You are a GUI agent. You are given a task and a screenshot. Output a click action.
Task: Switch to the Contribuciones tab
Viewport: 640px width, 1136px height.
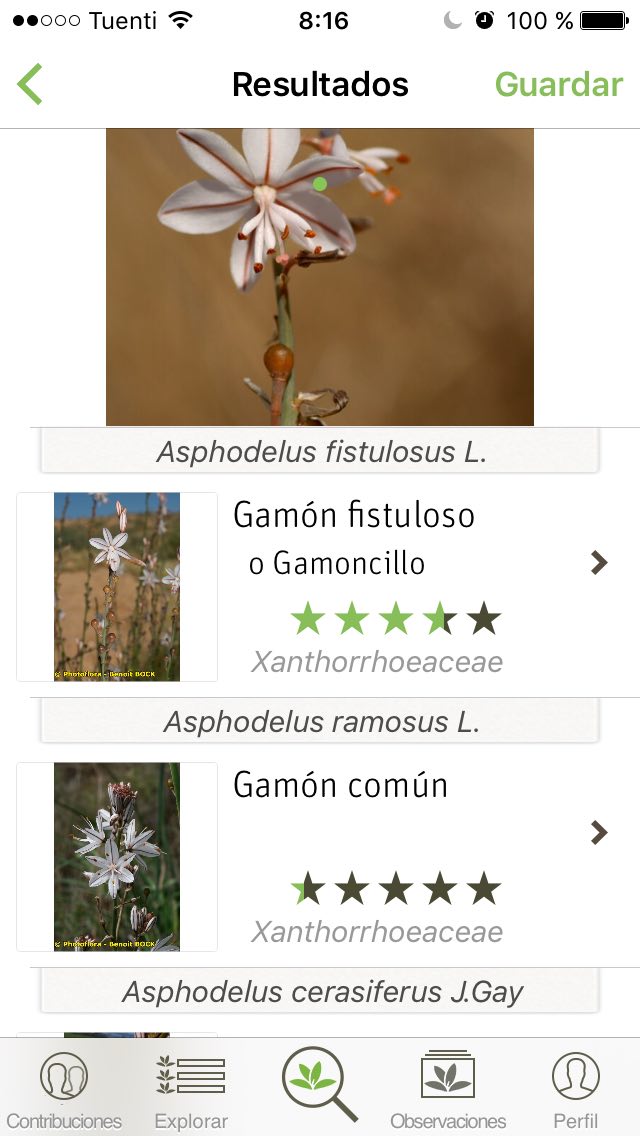click(64, 1089)
